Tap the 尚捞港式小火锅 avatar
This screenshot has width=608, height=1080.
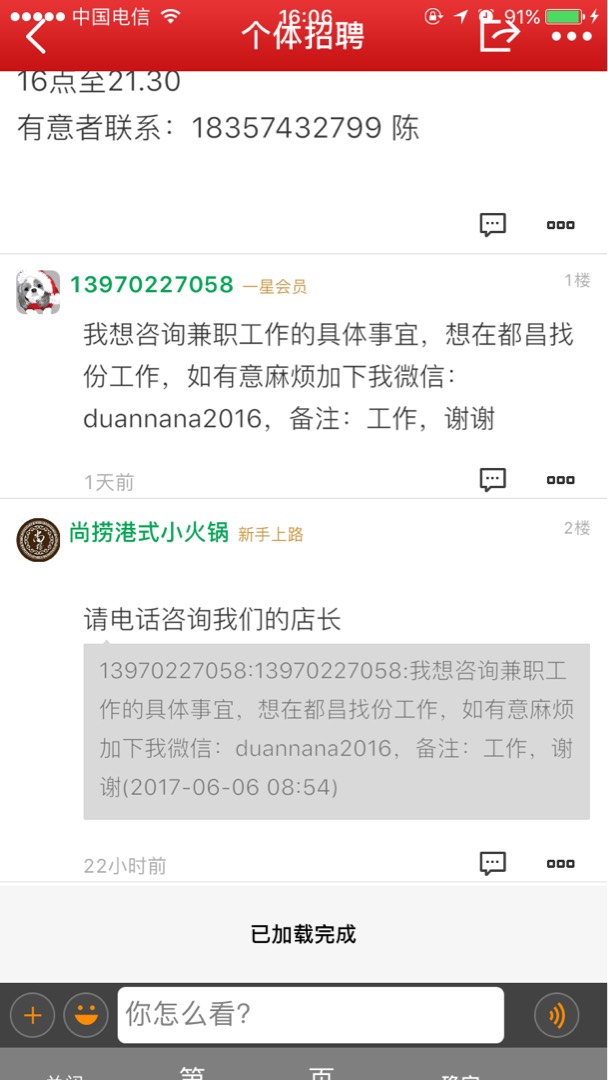[x=38, y=540]
